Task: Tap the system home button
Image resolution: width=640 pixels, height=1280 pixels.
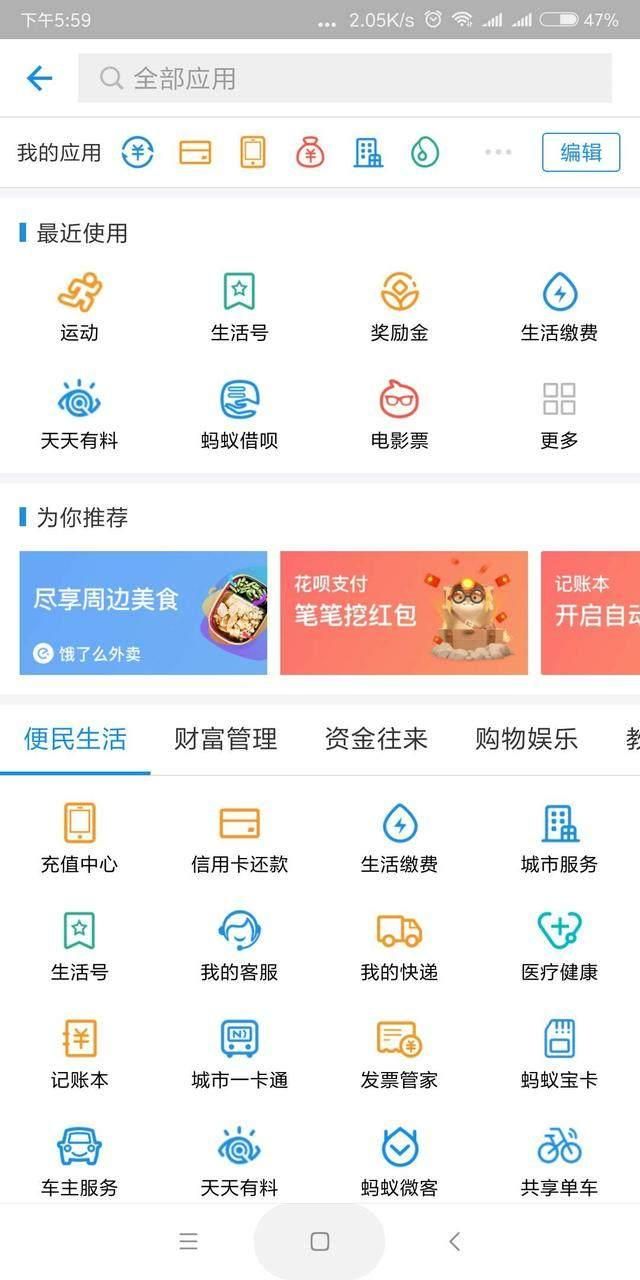Action: tap(319, 1241)
